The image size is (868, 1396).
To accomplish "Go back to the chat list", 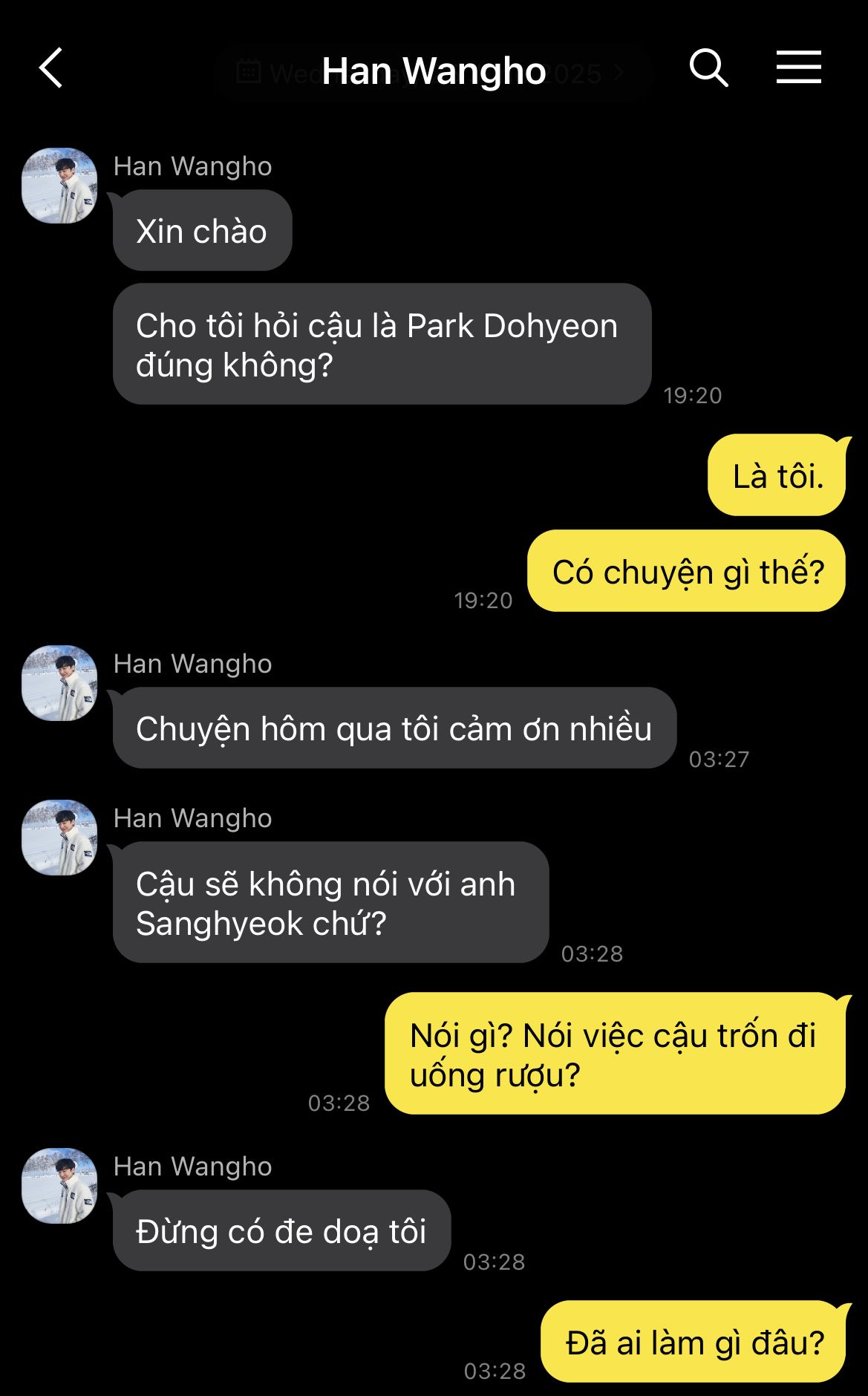I will 51,69.
